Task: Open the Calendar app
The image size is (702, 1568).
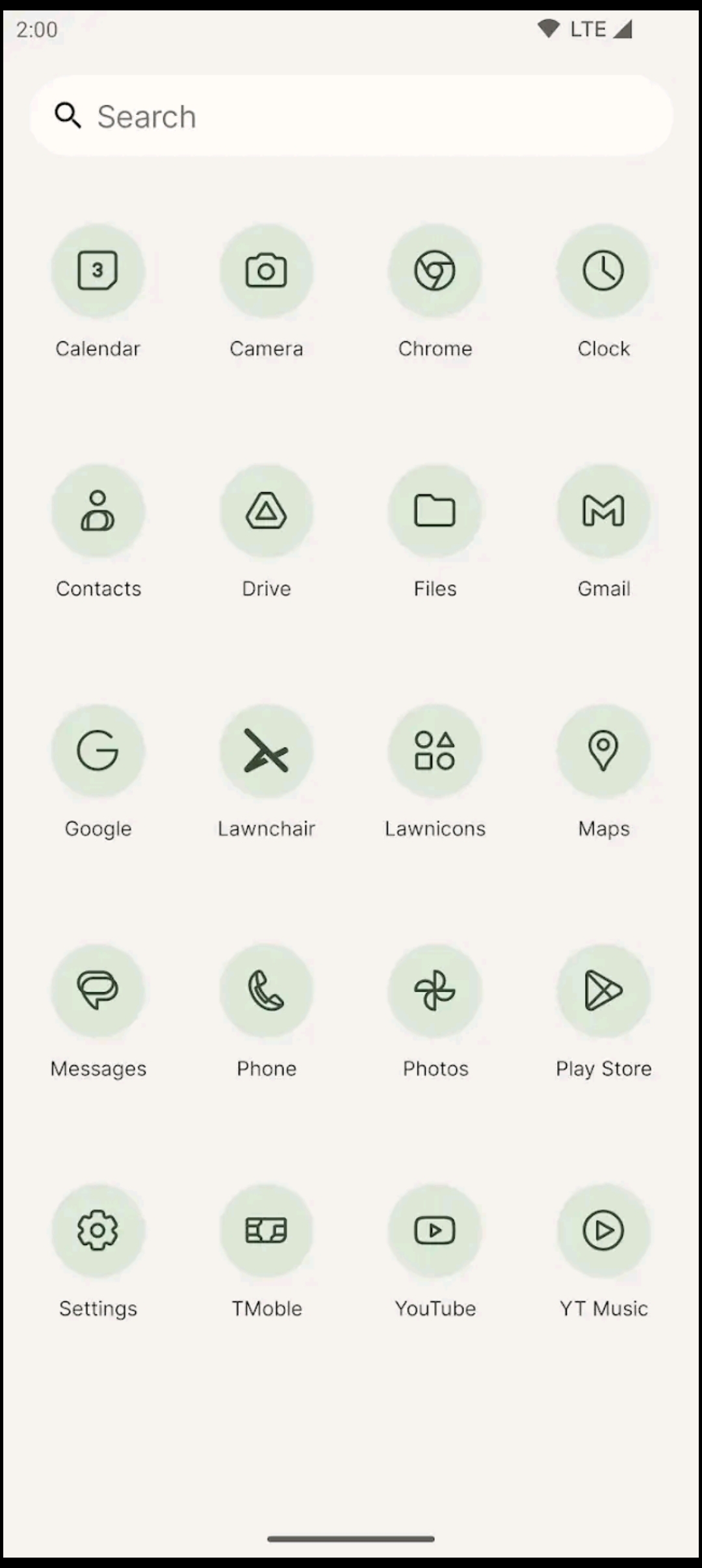Action: [x=98, y=270]
